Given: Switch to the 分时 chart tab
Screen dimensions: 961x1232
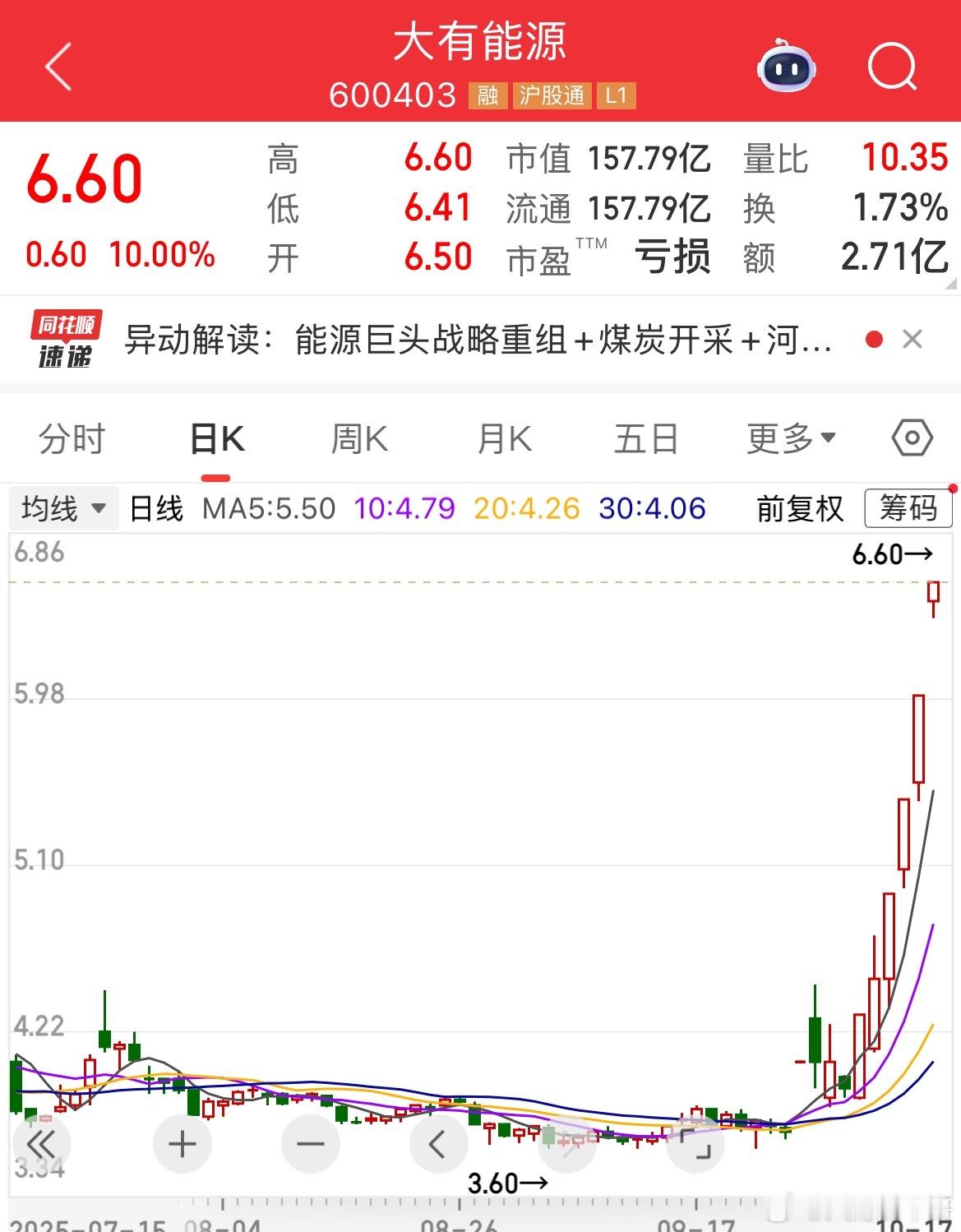Looking at the screenshot, I should point(72,439).
